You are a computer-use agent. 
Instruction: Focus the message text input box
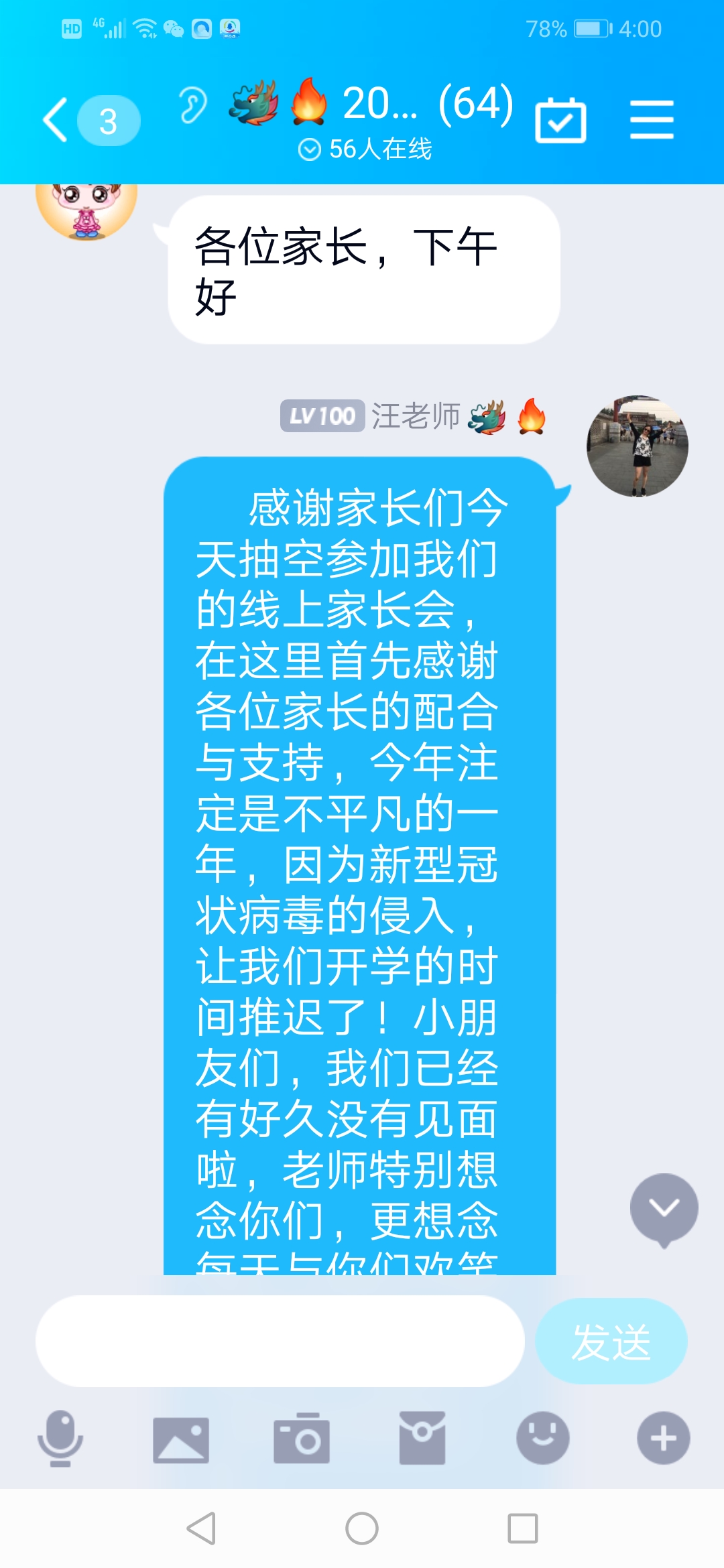click(x=280, y=1342)
